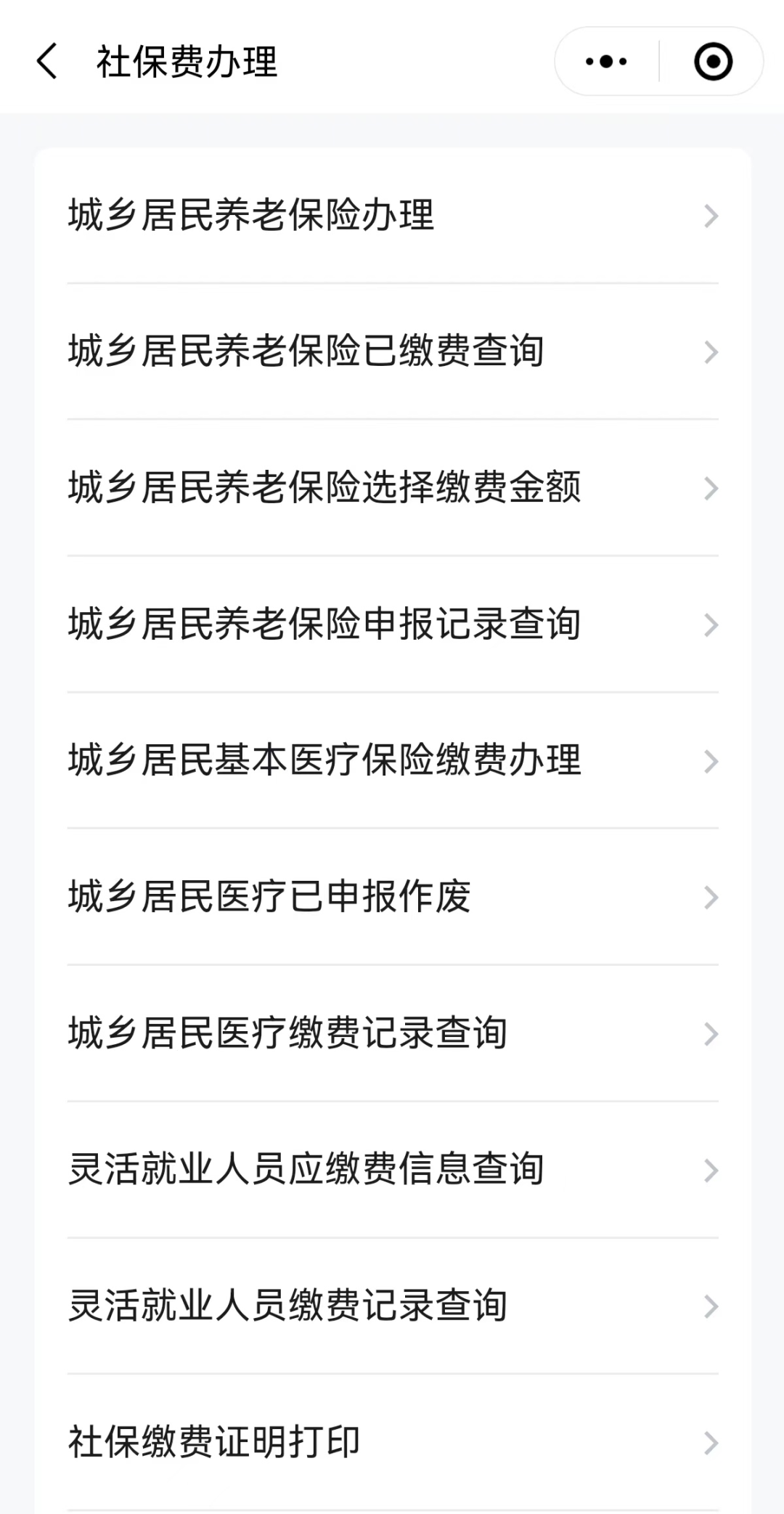View 城乡居民养老保险申报记录查询
This screenshot has height=1514, width=784.
click(393, 624)
